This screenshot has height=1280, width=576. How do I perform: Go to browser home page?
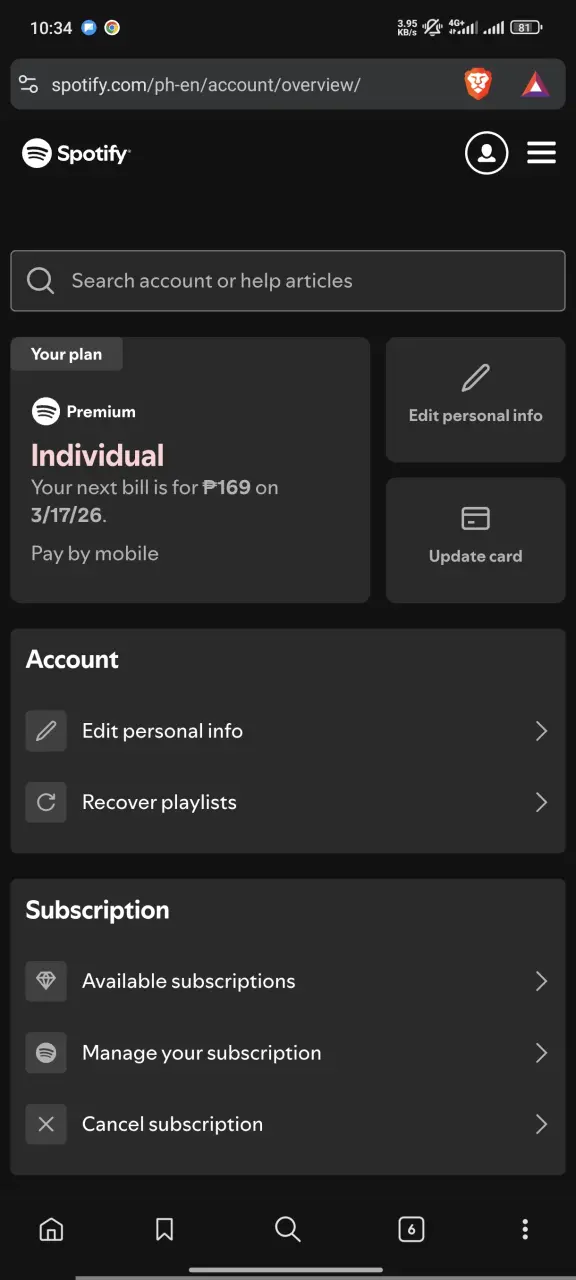[51, 1230]
